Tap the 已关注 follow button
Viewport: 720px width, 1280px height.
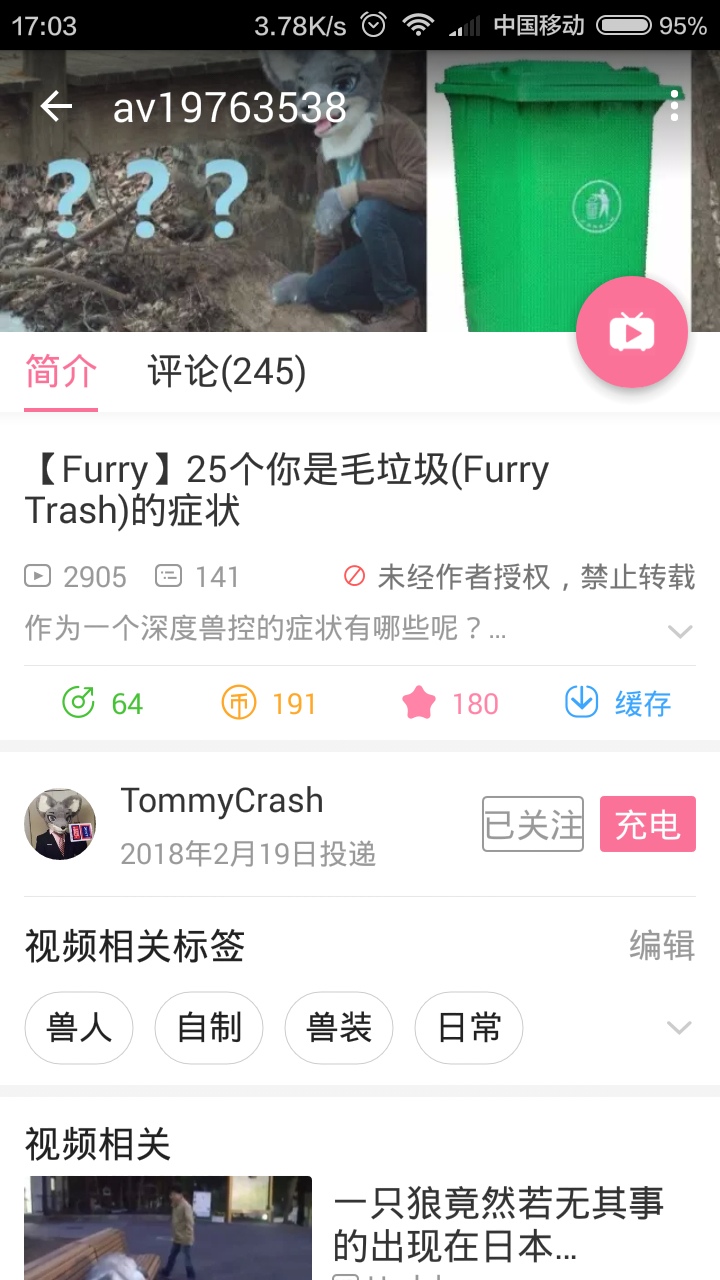click(x=533, y=825)
